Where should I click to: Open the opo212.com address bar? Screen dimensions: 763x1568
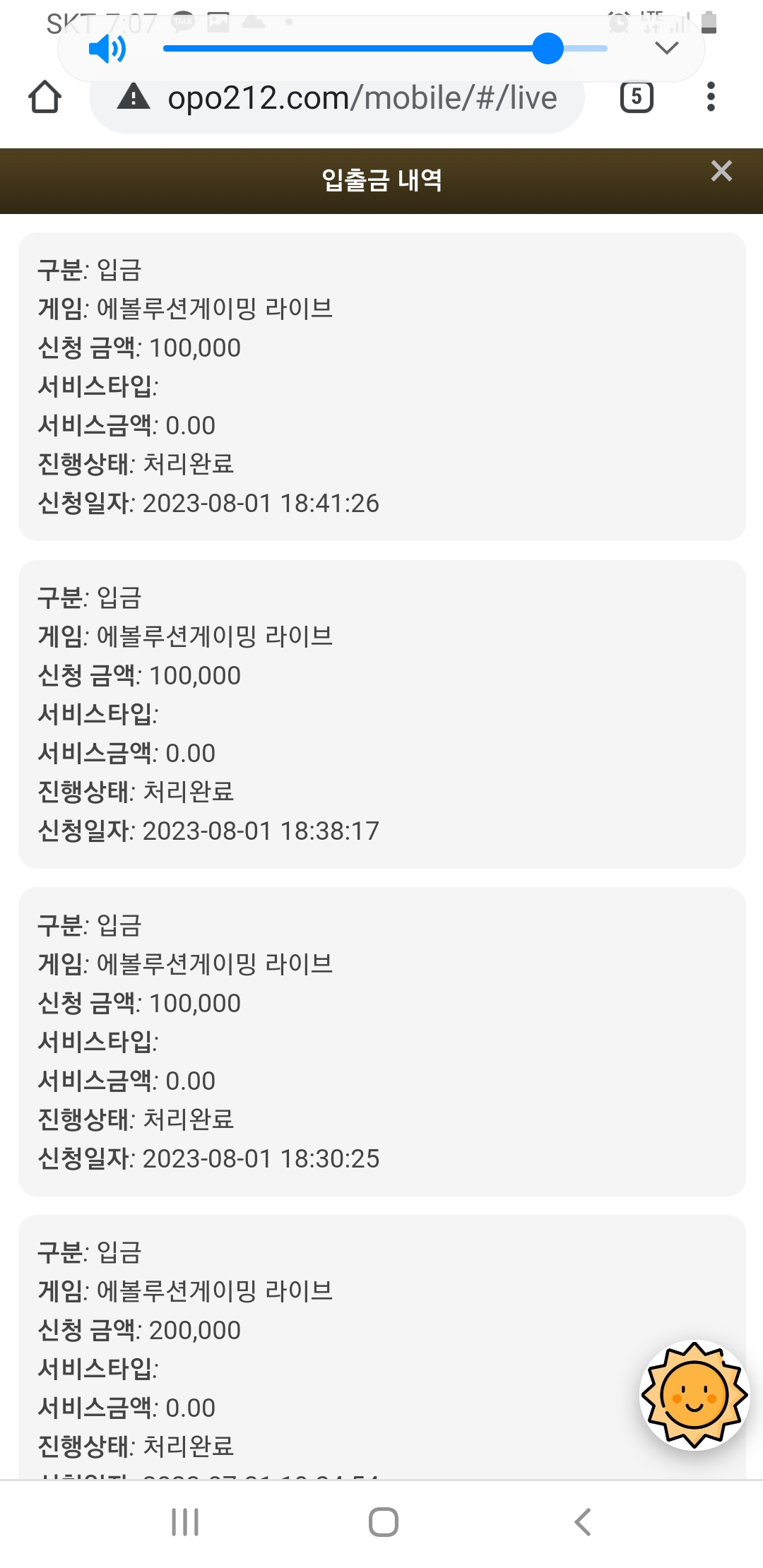click(x=337, y=97)
